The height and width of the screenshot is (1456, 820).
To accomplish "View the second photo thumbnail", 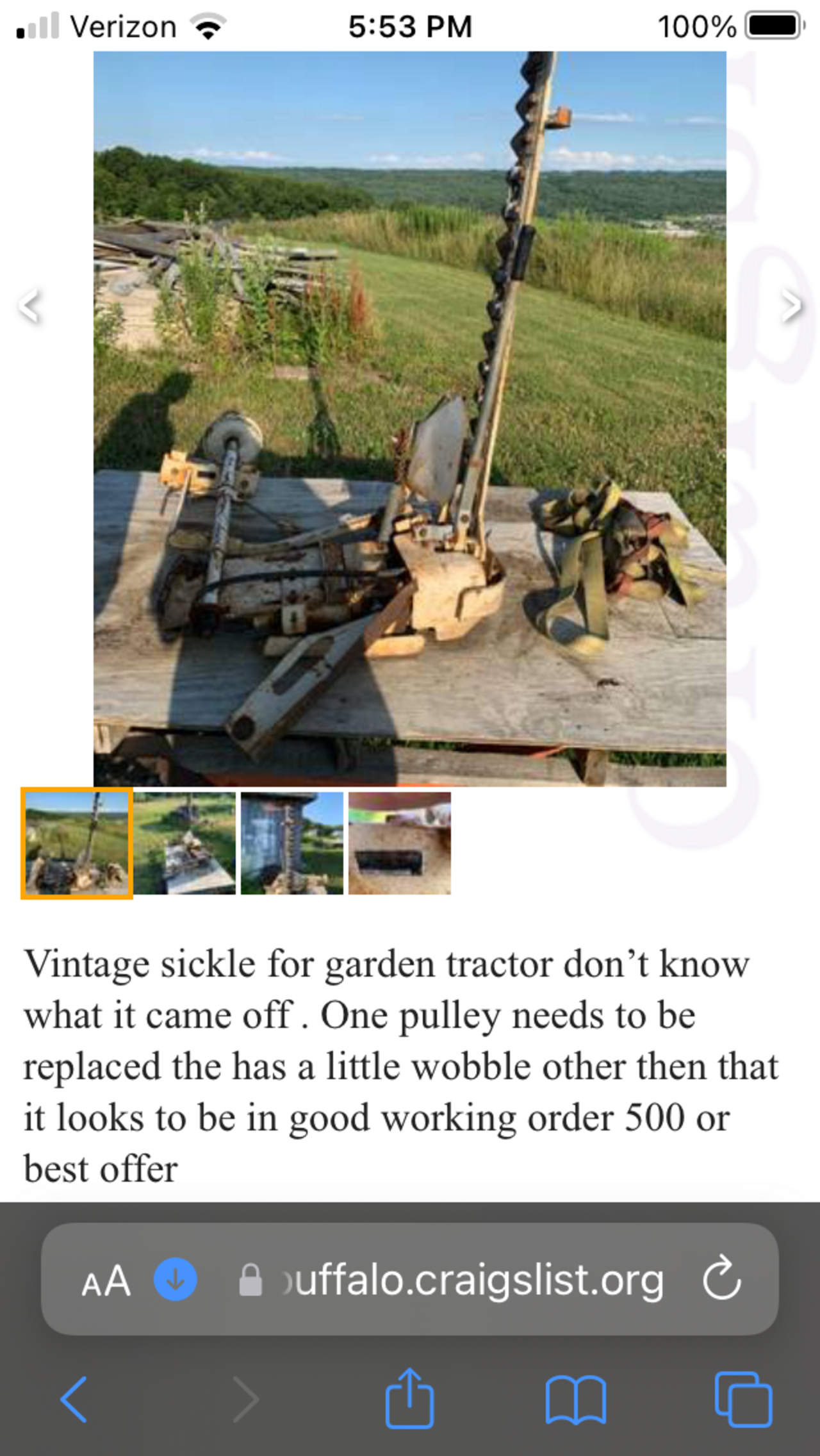I will 184,843.
